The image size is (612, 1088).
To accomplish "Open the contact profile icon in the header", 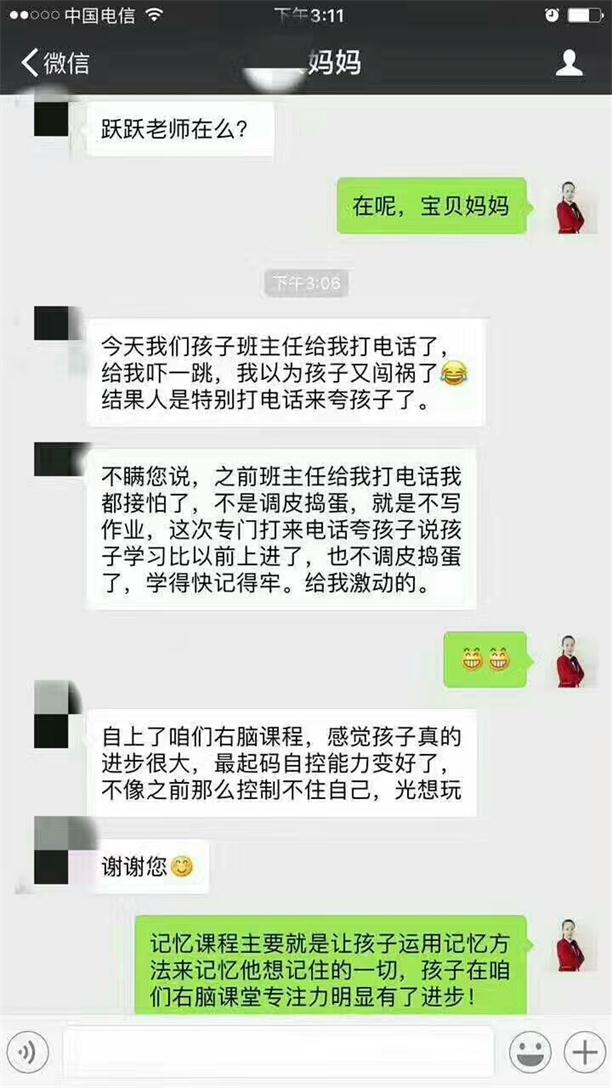I will 569,63.
